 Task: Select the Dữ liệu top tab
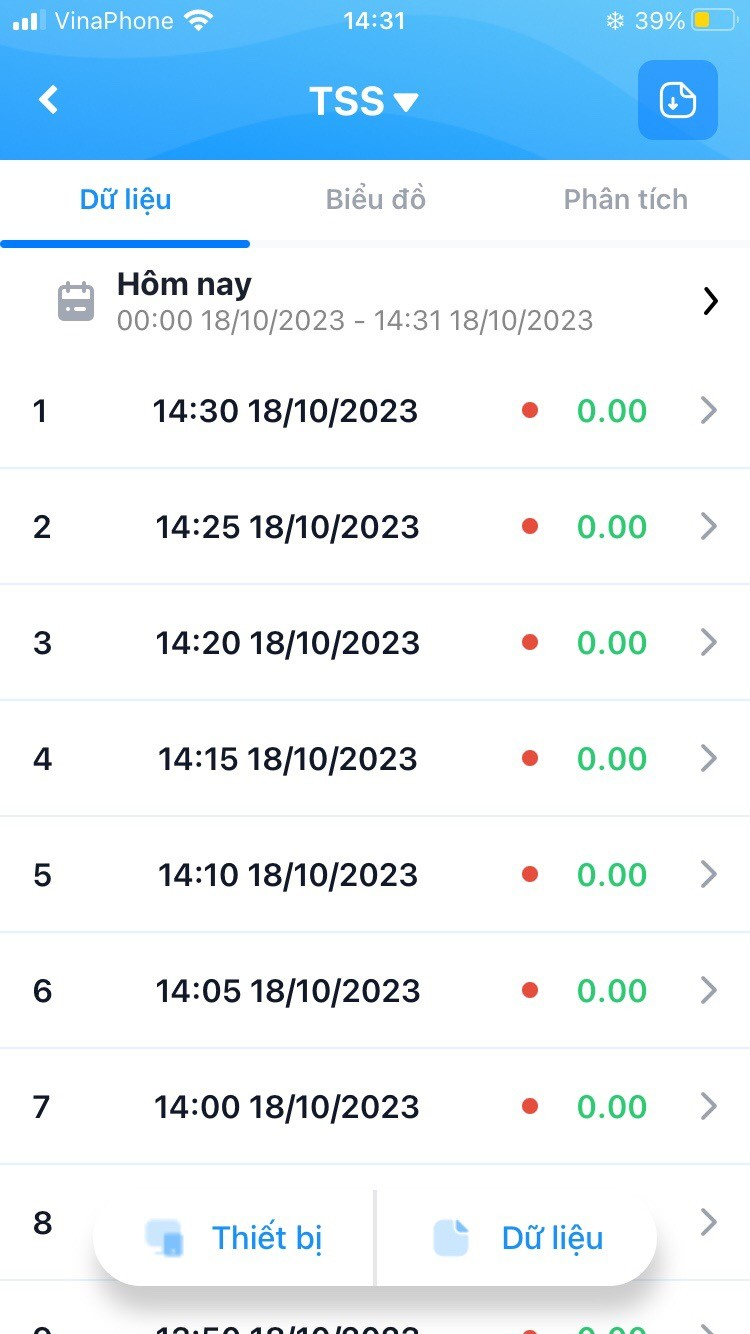pos(125,199)
